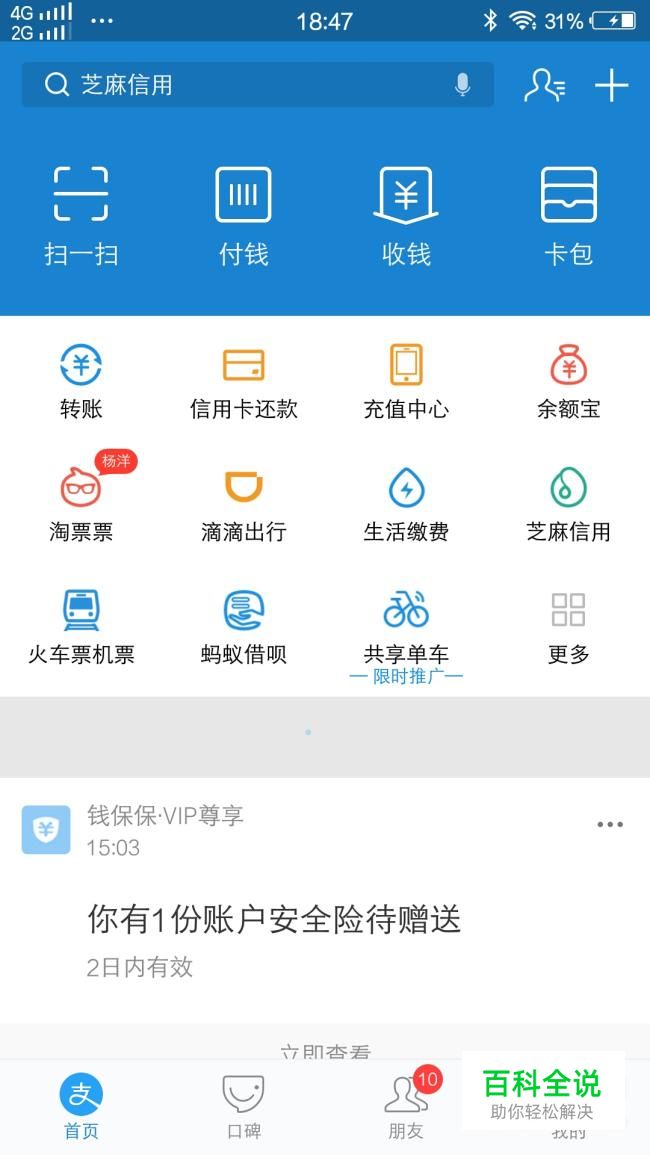Viewport: 650px width, 1155px height.
Task: Launch 扫一扫 scanner
Action: (x=81, y=215)
